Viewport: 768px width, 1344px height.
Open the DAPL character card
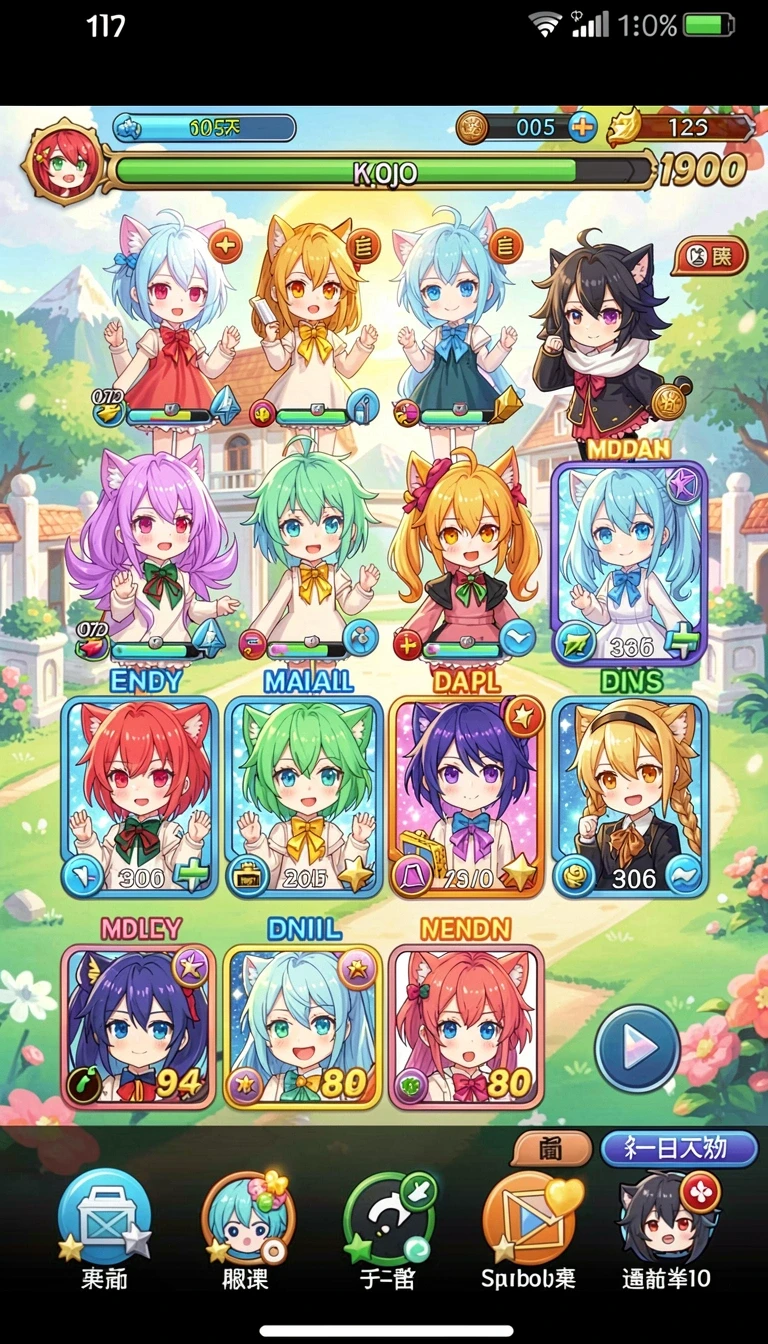(467, 795)
